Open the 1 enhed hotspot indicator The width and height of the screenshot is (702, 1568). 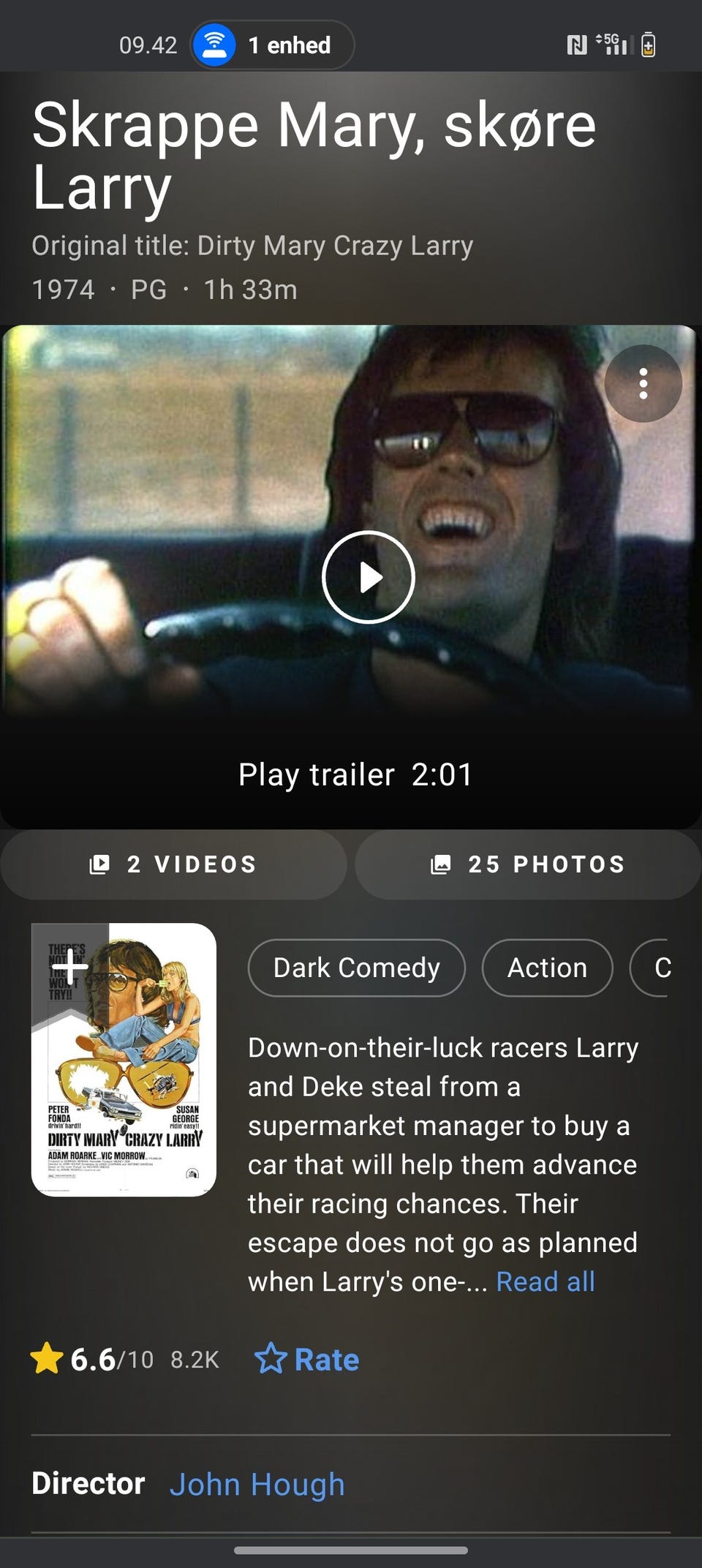[272, 45]
